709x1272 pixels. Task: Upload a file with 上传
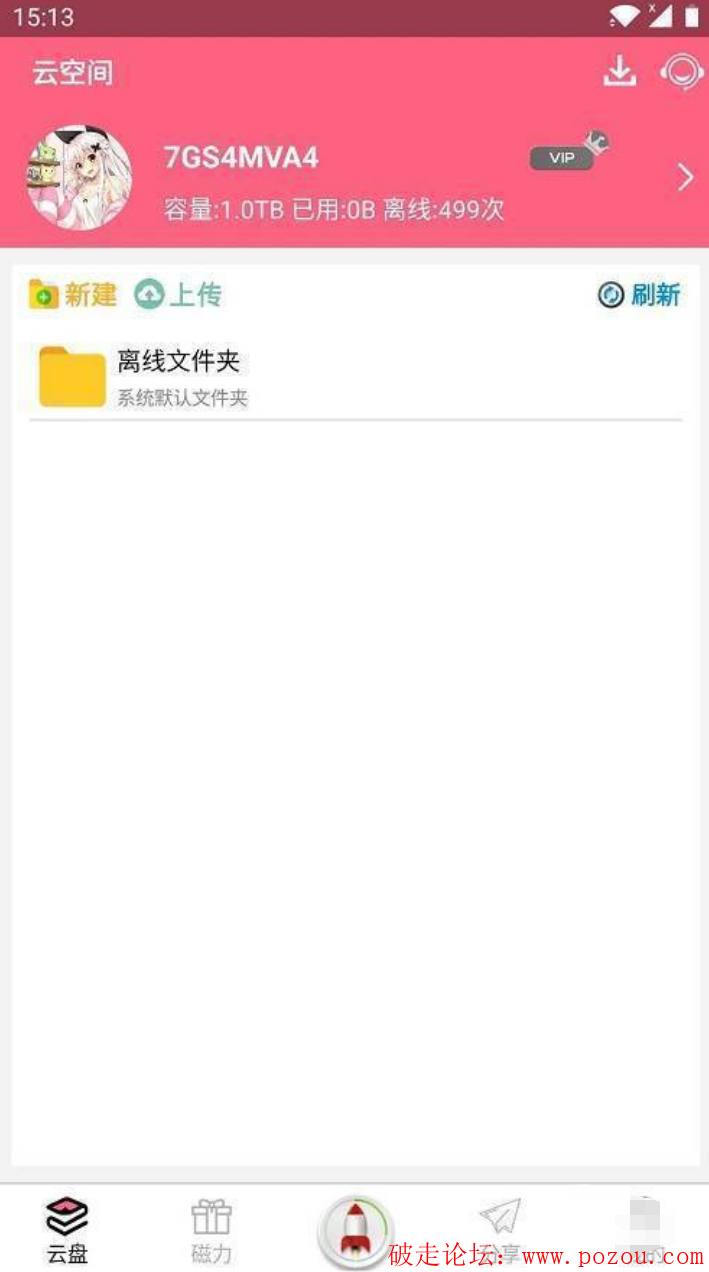pos(178,294)
